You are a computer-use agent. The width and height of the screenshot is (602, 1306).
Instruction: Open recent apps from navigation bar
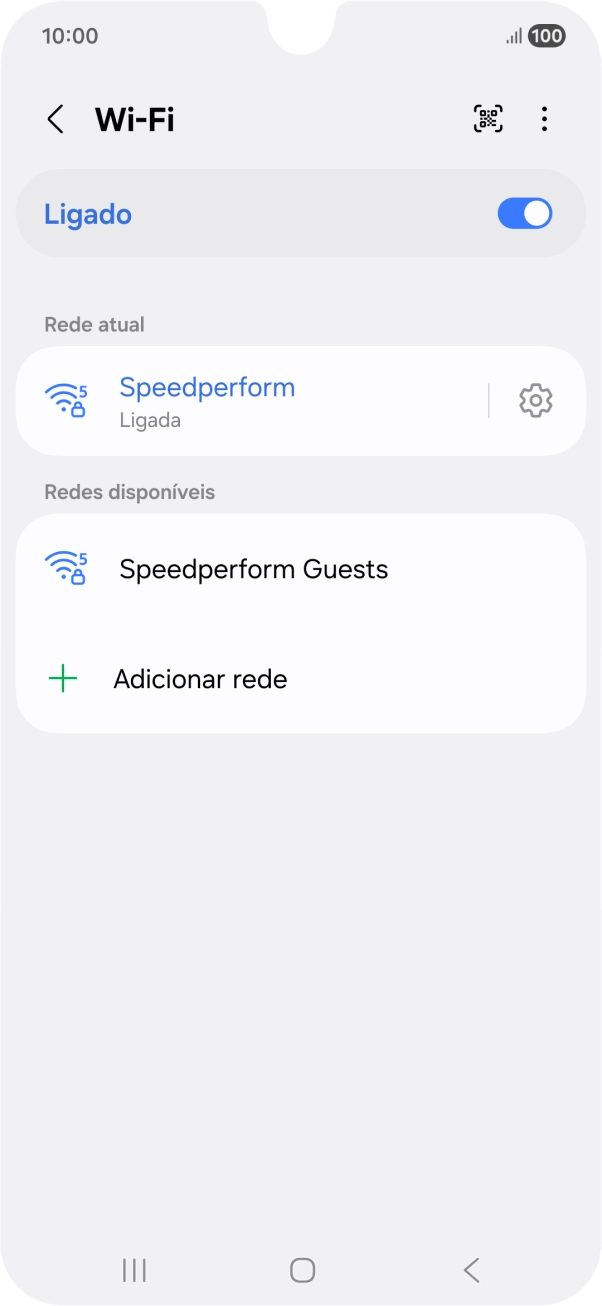[134, 1270]
